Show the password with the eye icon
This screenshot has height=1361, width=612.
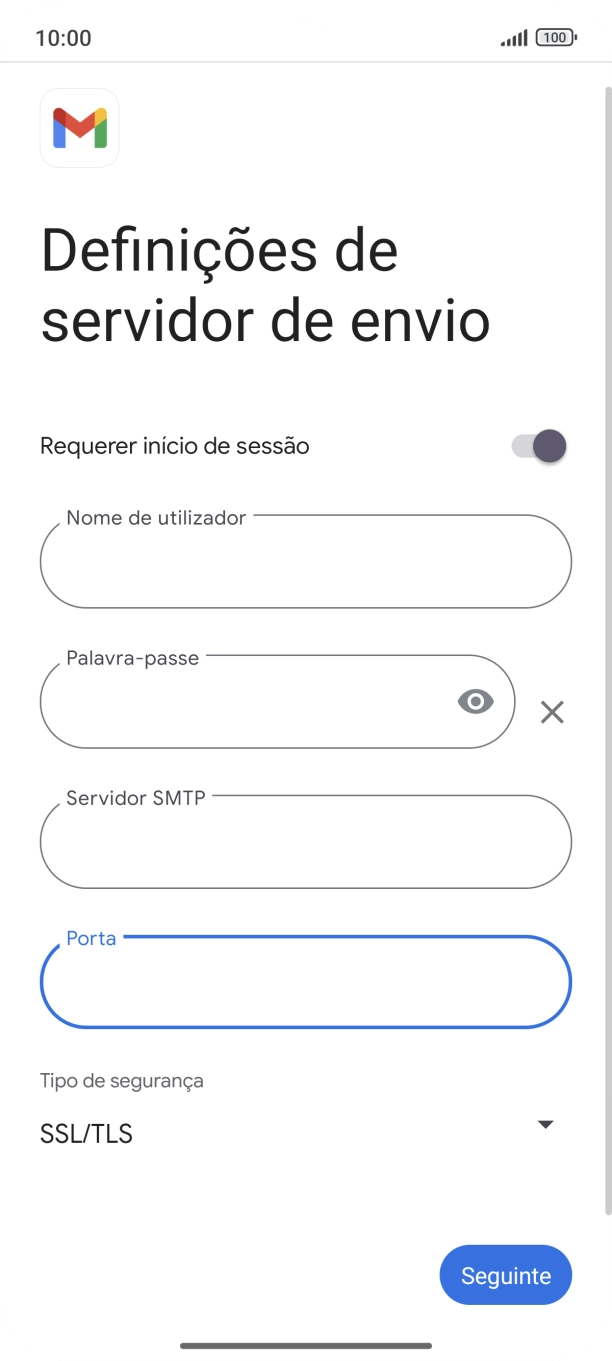tap(475, 702)
